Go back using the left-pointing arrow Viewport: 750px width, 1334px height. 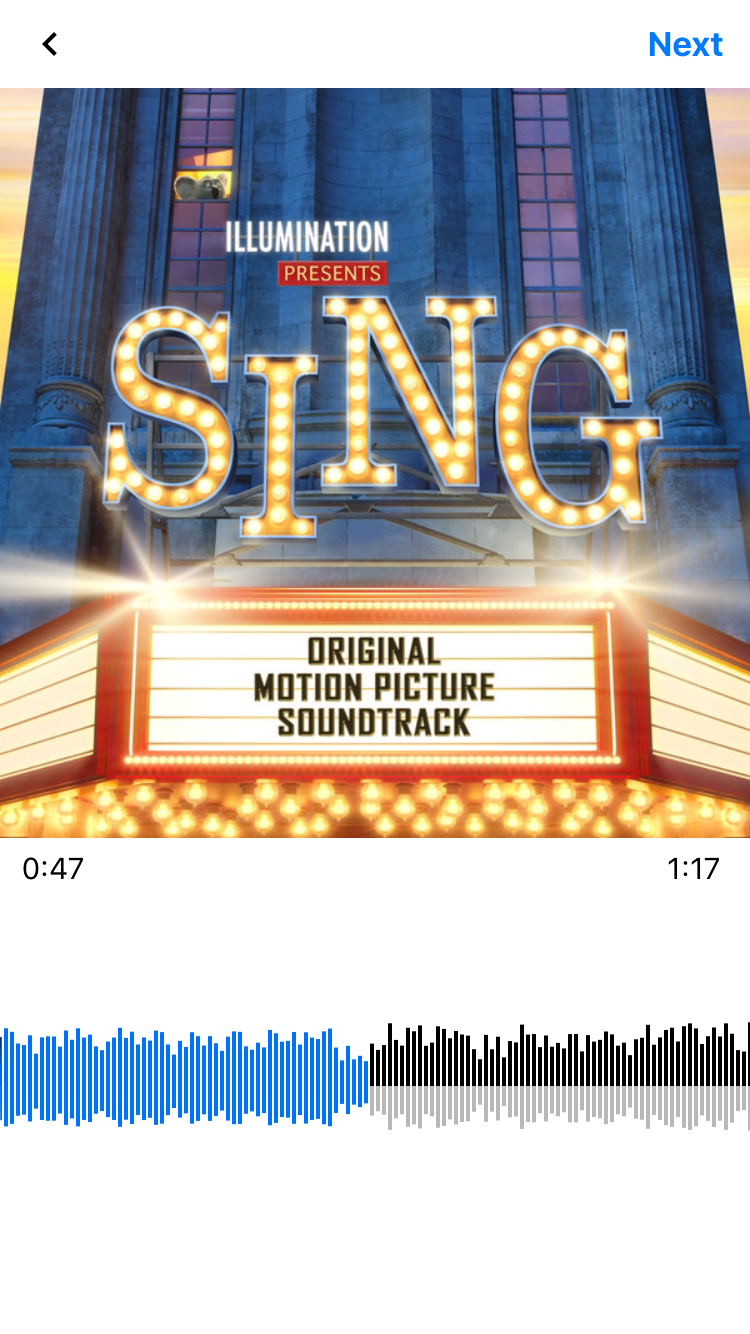[49, 44]
